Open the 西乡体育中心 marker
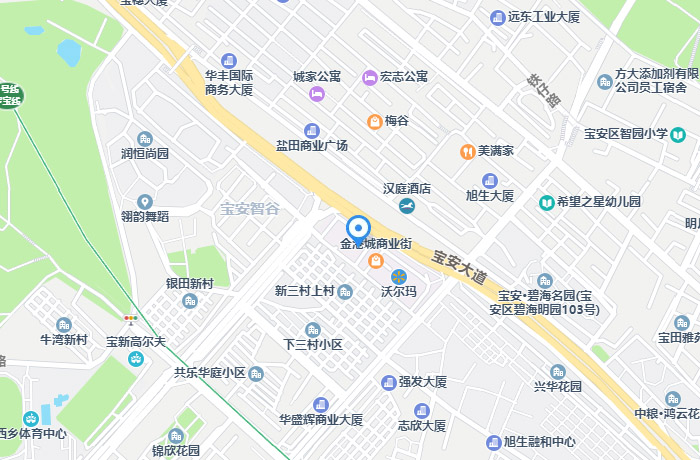This screenshot has height=460, width=700. (31, 418)
